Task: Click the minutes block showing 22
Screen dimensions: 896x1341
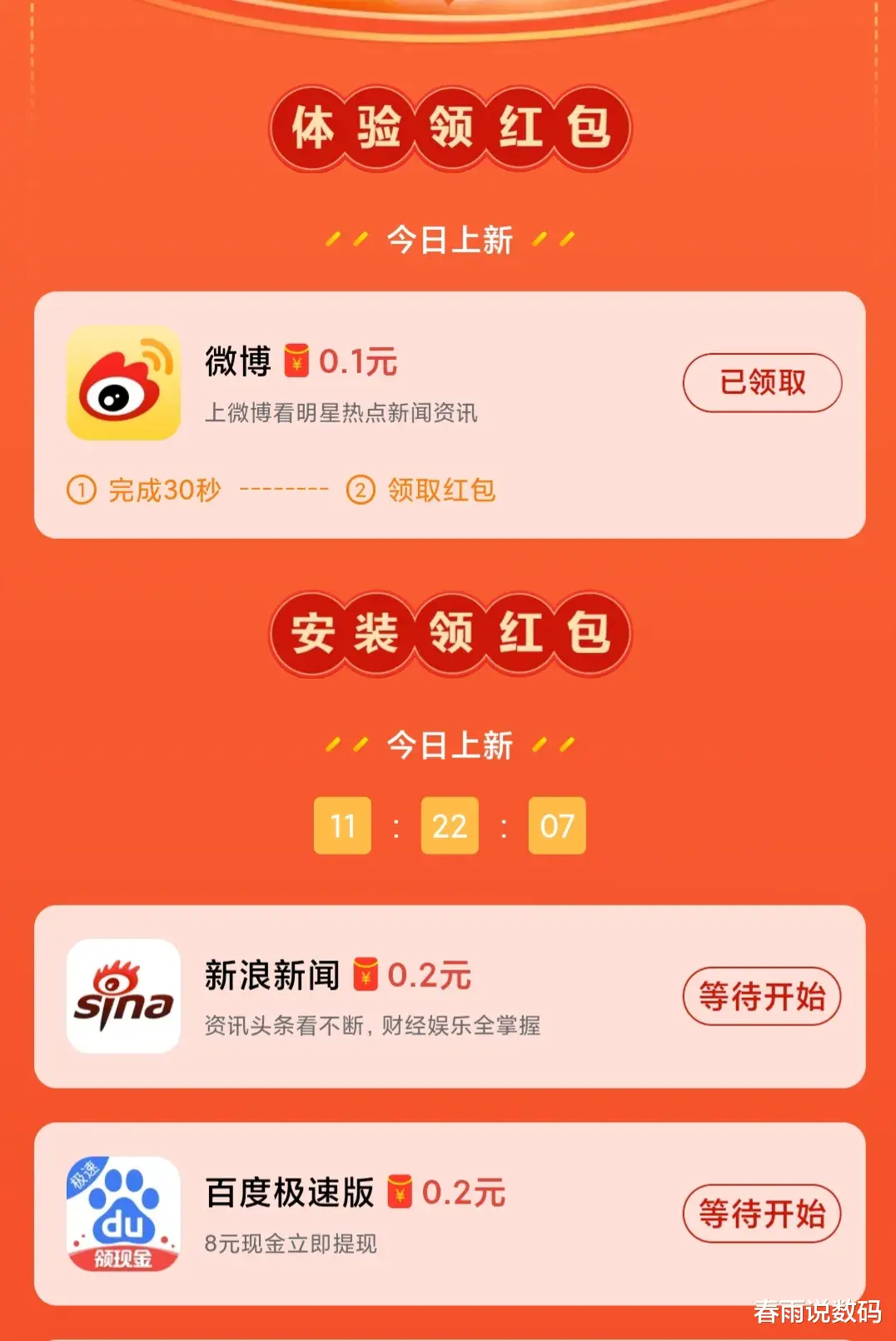Action: coord(449,825)
